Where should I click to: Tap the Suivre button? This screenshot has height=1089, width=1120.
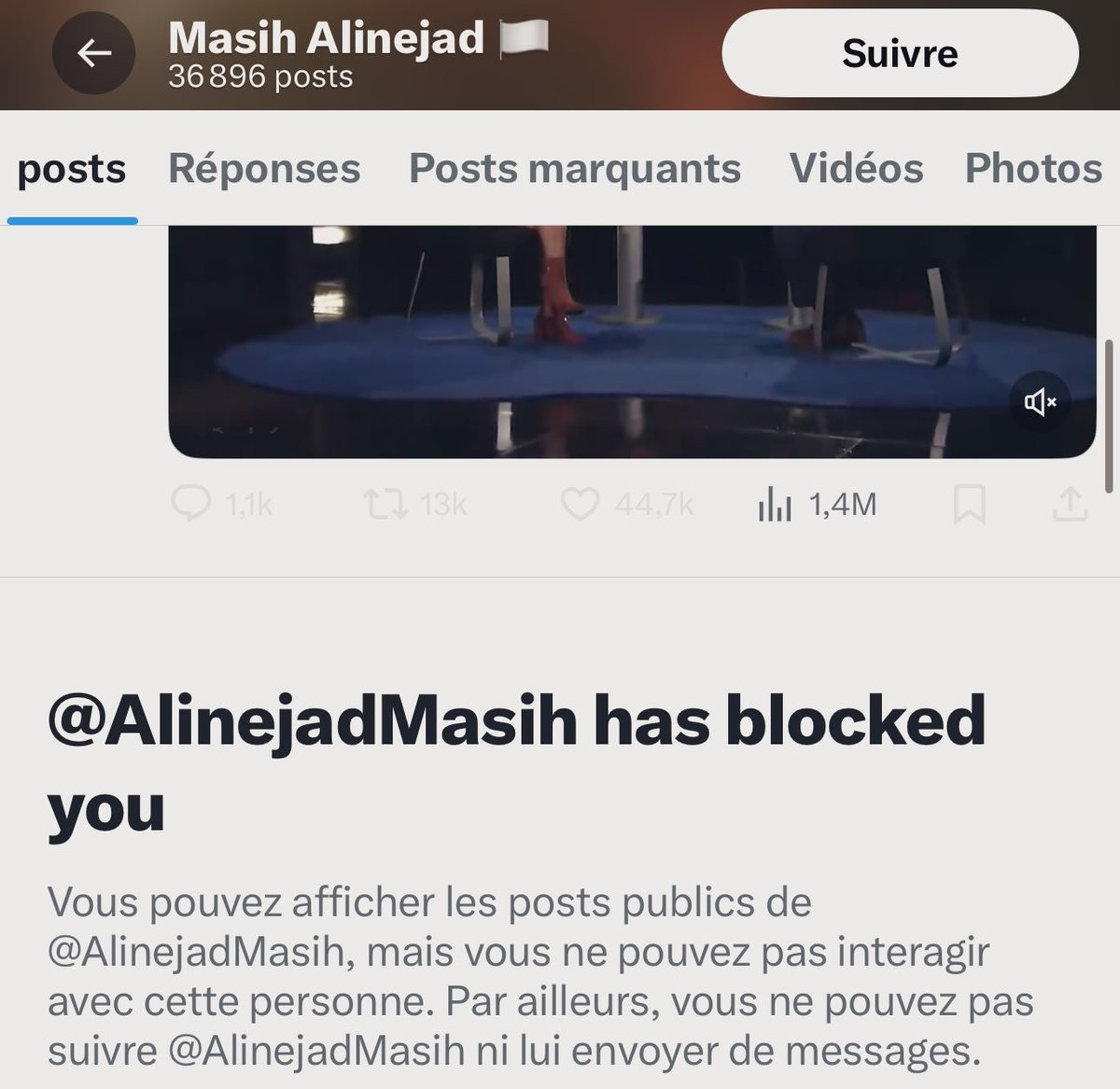point(900,54)
